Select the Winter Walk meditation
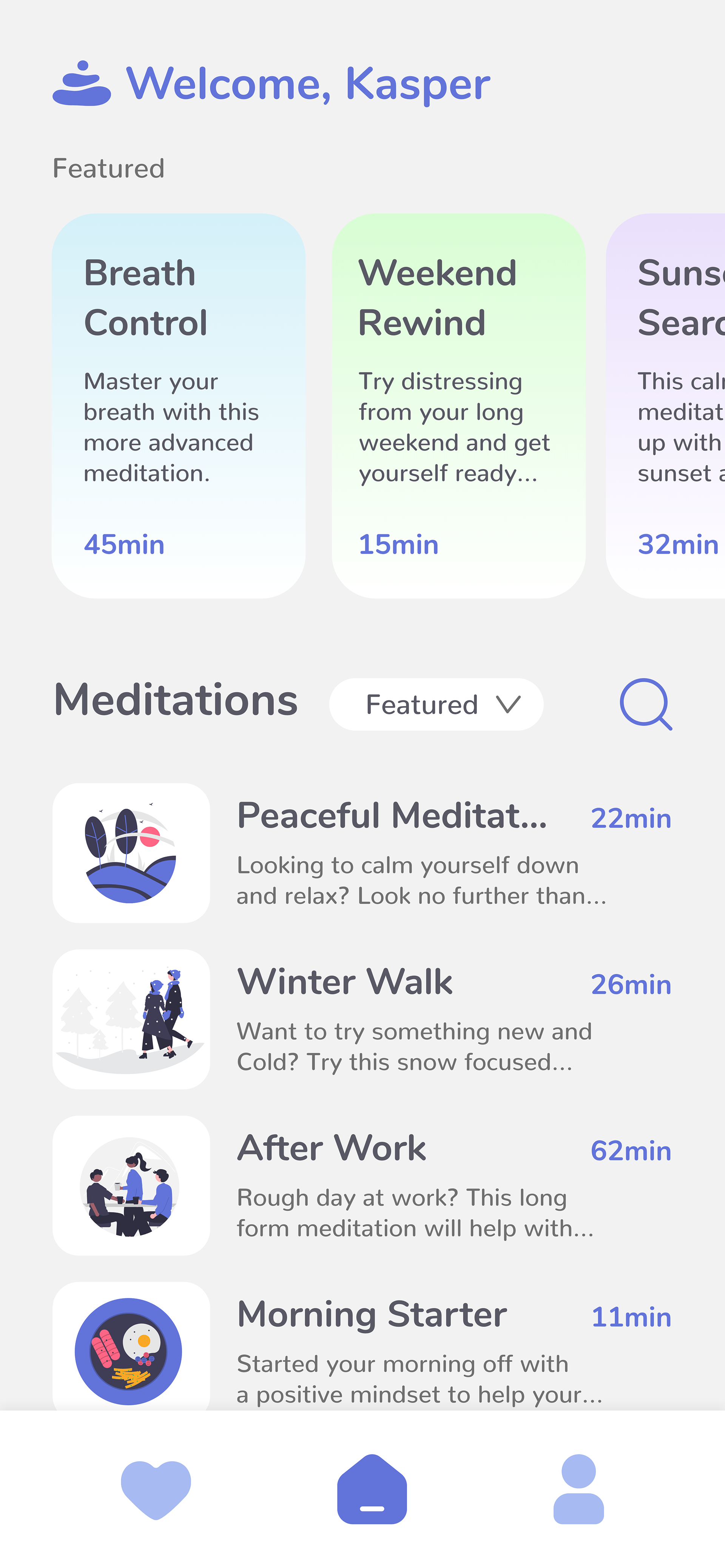Image resolution: width=725 pixels, height=1568 pixels. (362, 1019)
